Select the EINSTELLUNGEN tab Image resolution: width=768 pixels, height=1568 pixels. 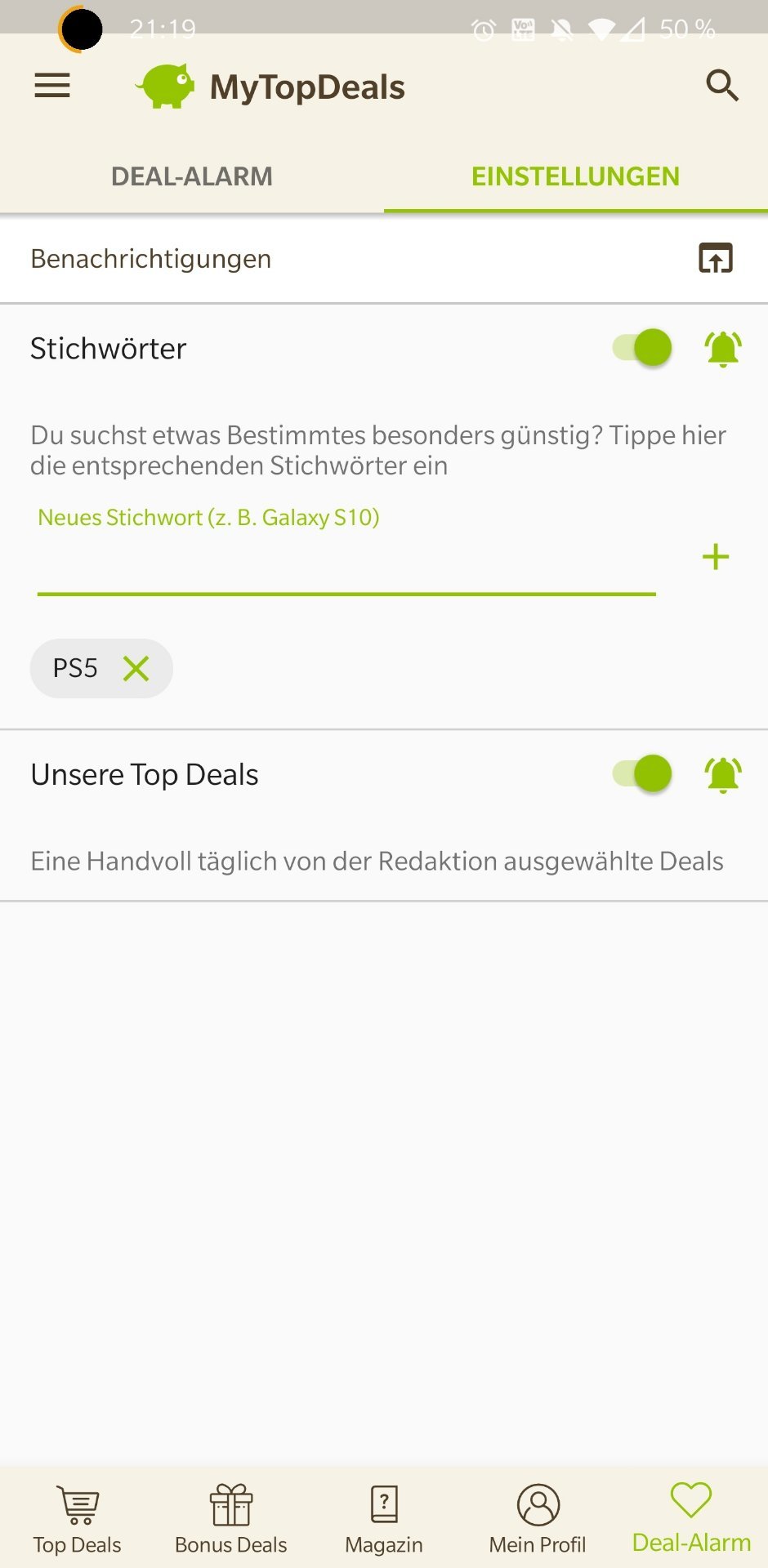coord(576,176)
